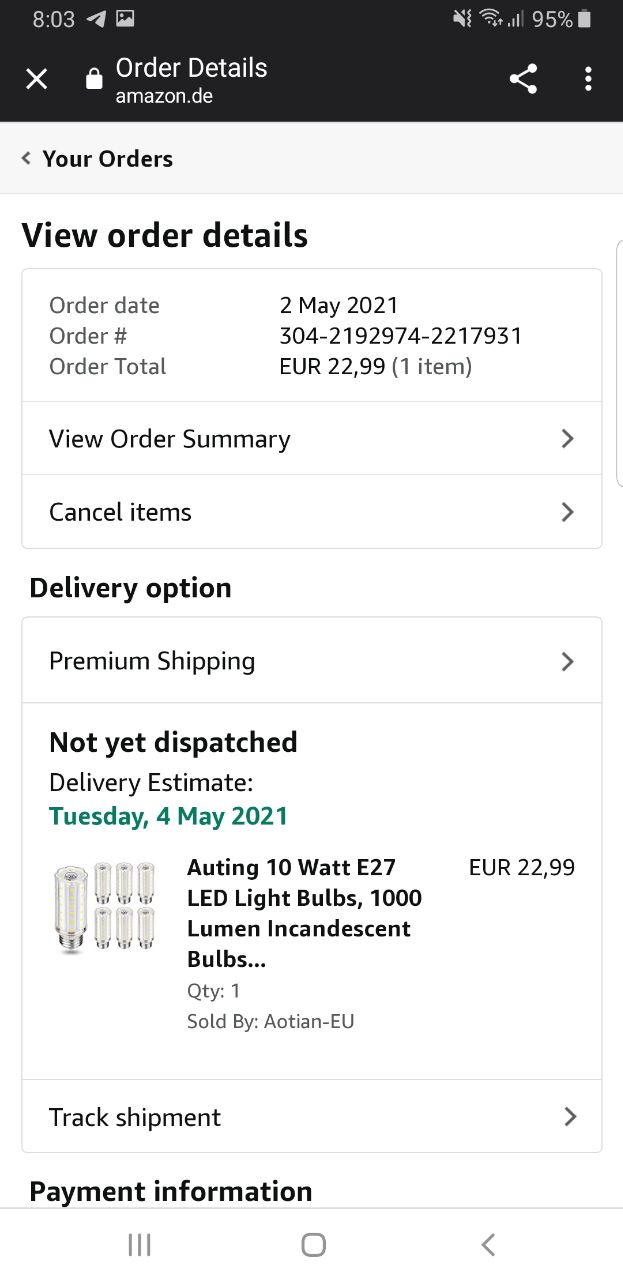Tap the system back button
Screen dimensions: 623x1280
pyautogui.click(x=488, y=1244)
